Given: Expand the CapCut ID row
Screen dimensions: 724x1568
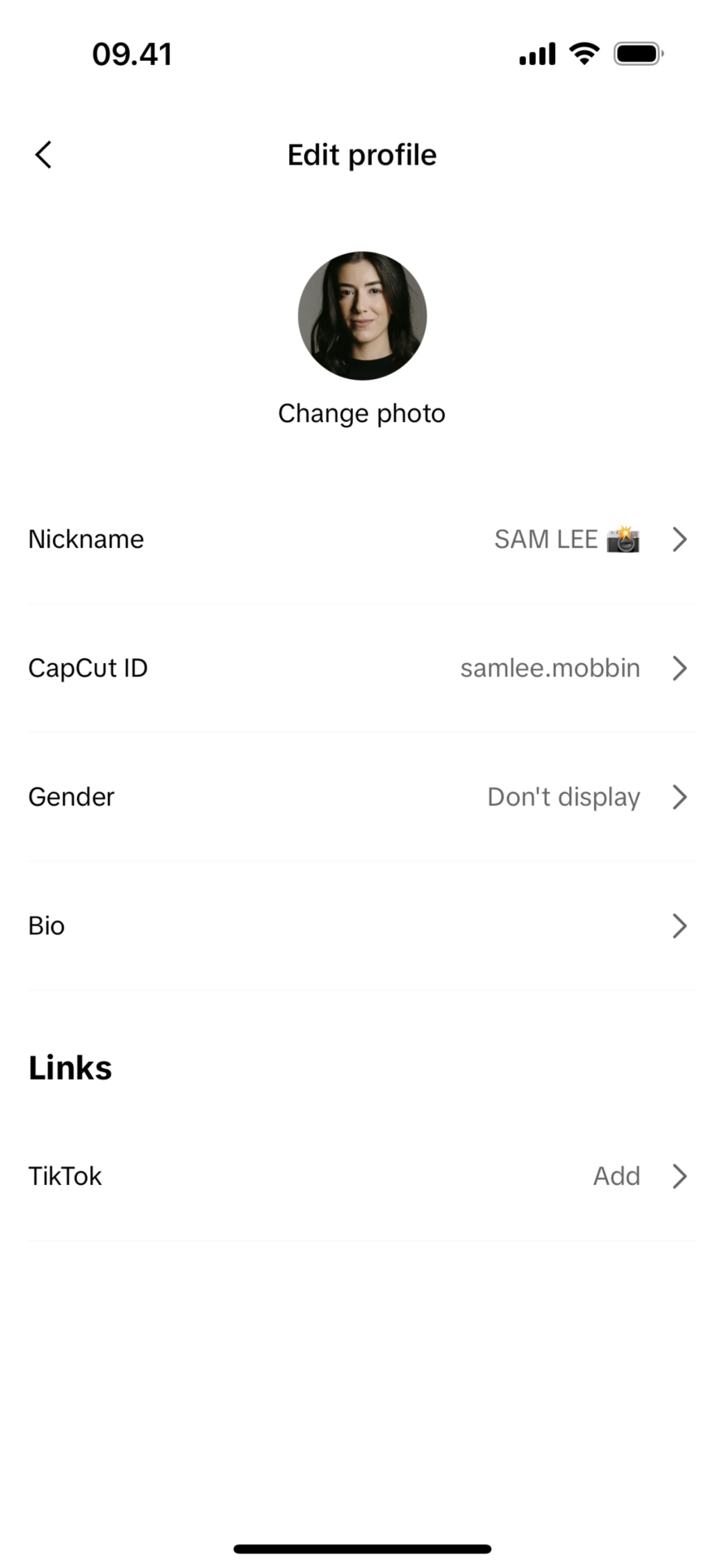Looking at the screenshot, I should 680,669.
